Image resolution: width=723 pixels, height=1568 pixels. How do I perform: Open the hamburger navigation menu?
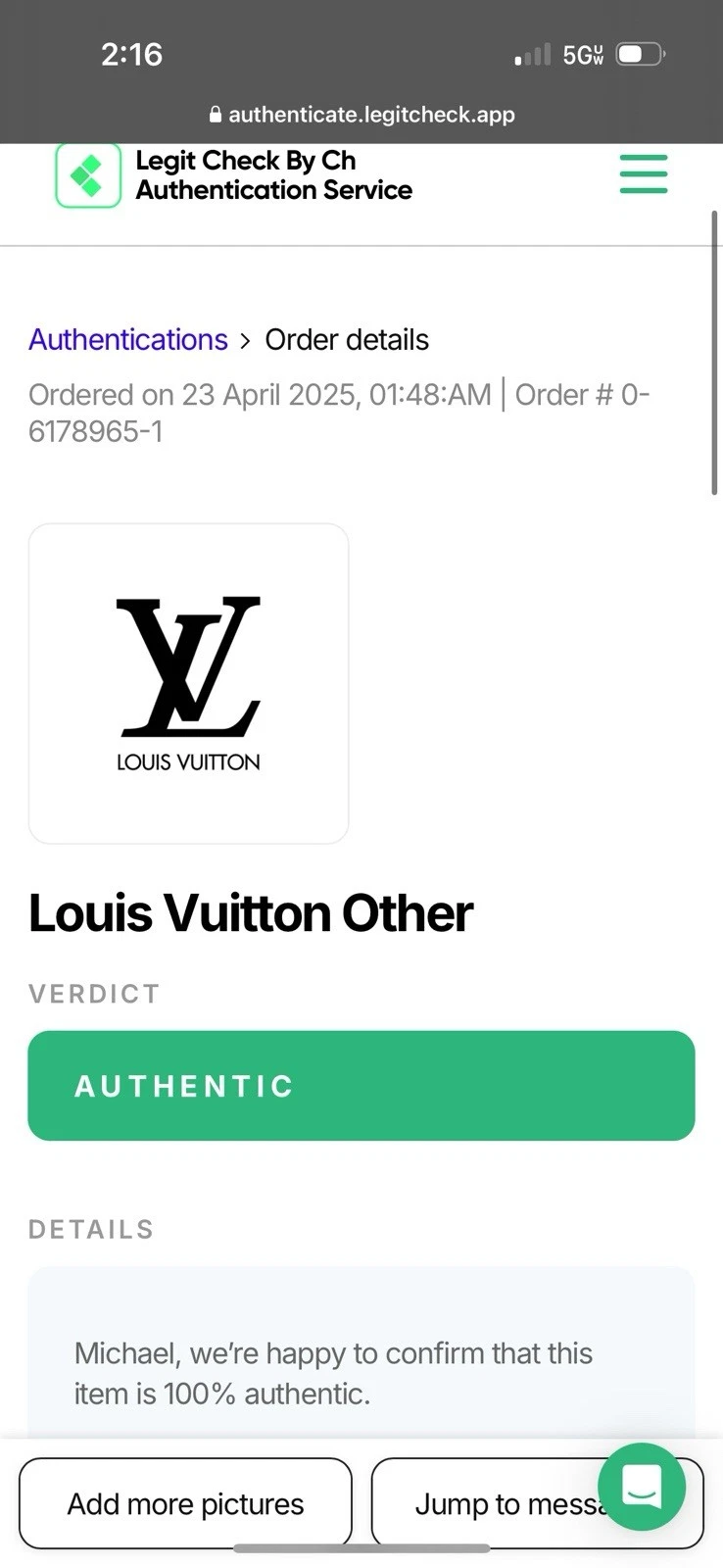pos(644,173)
